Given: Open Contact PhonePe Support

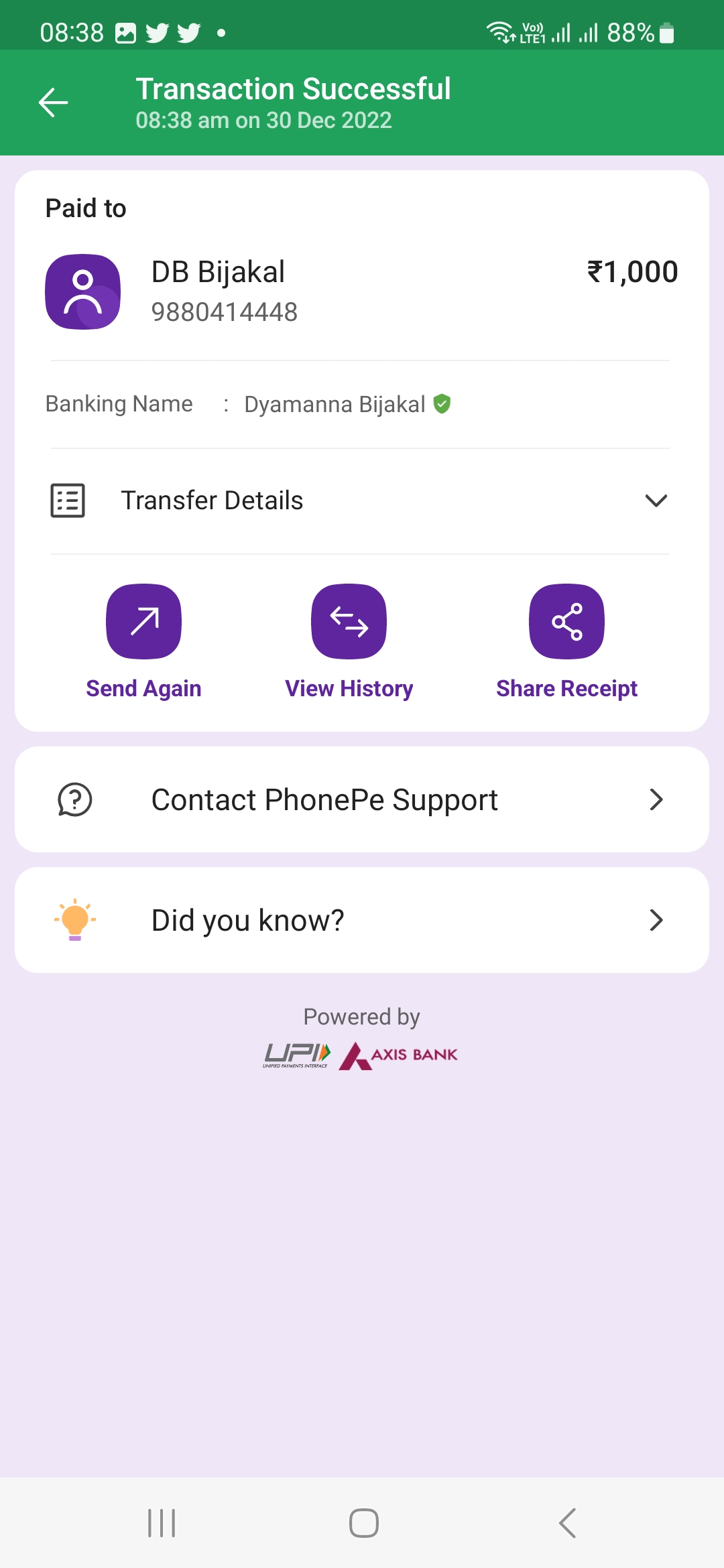Looking at the screenshot, I should coord(362,799).
